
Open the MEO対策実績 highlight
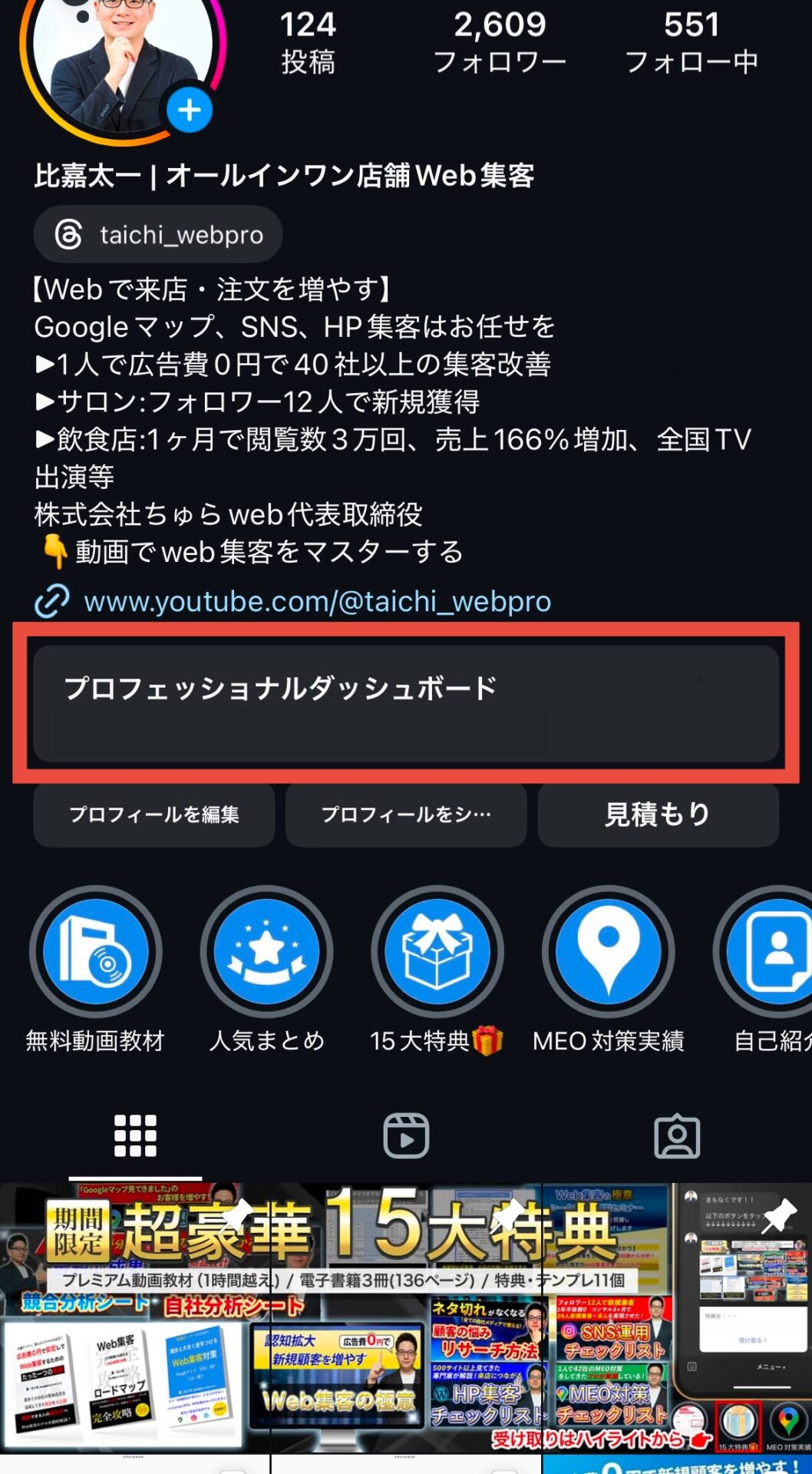pos(608,953)
